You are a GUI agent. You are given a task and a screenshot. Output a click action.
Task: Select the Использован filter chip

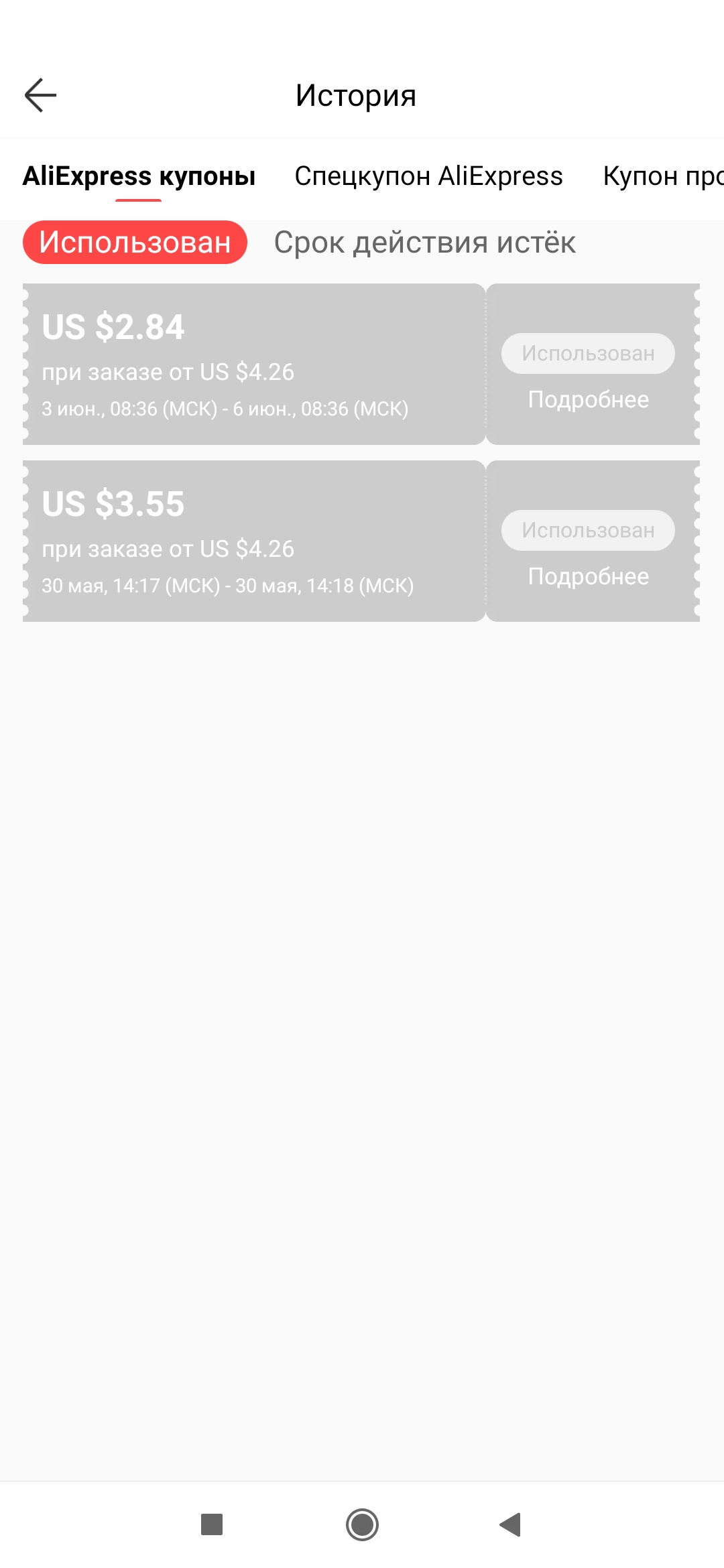(x=135, y=242)
